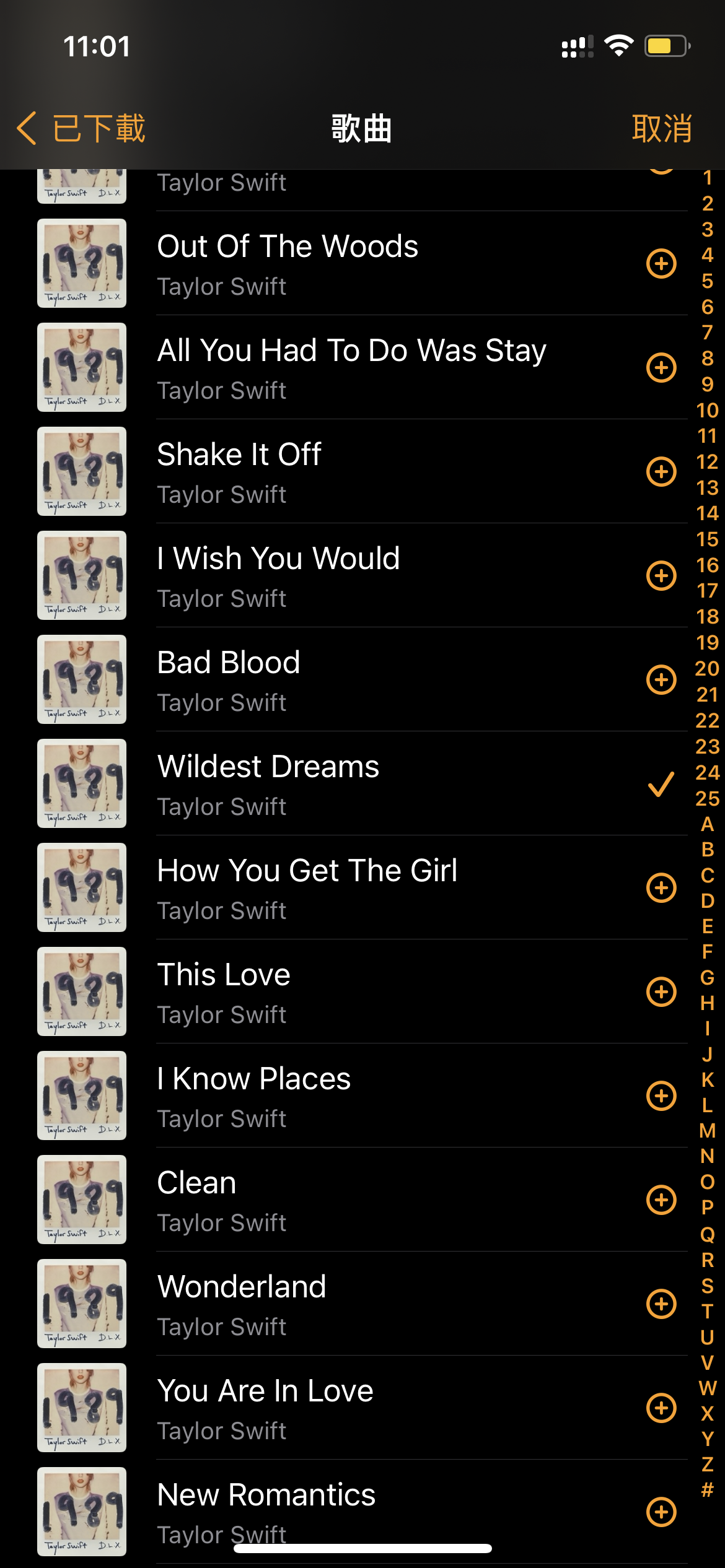The image size is (725, 1568).
Task: Add I Wish You Would to playlist
Action: click(661, 576)
